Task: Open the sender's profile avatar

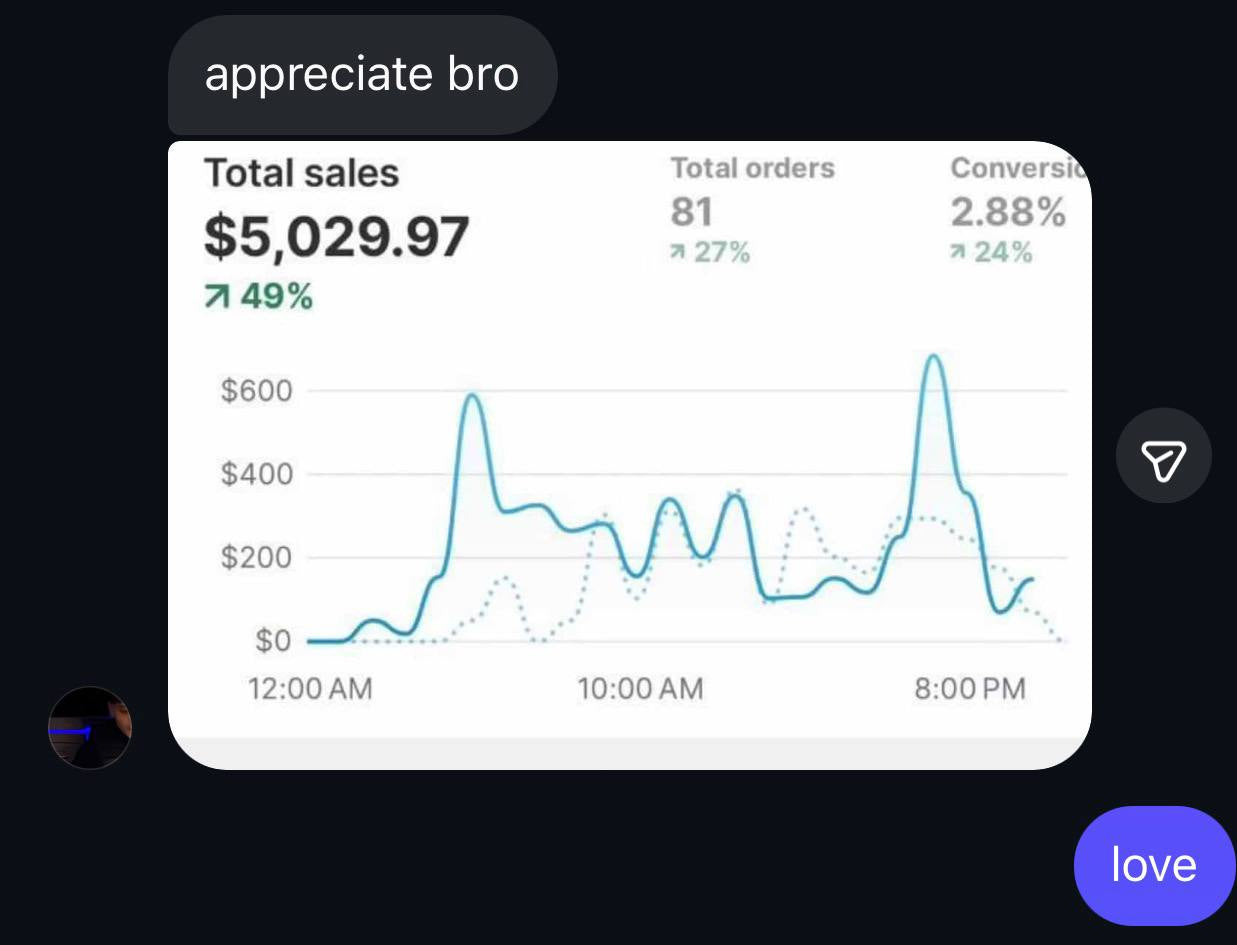Action: [90, 728]
